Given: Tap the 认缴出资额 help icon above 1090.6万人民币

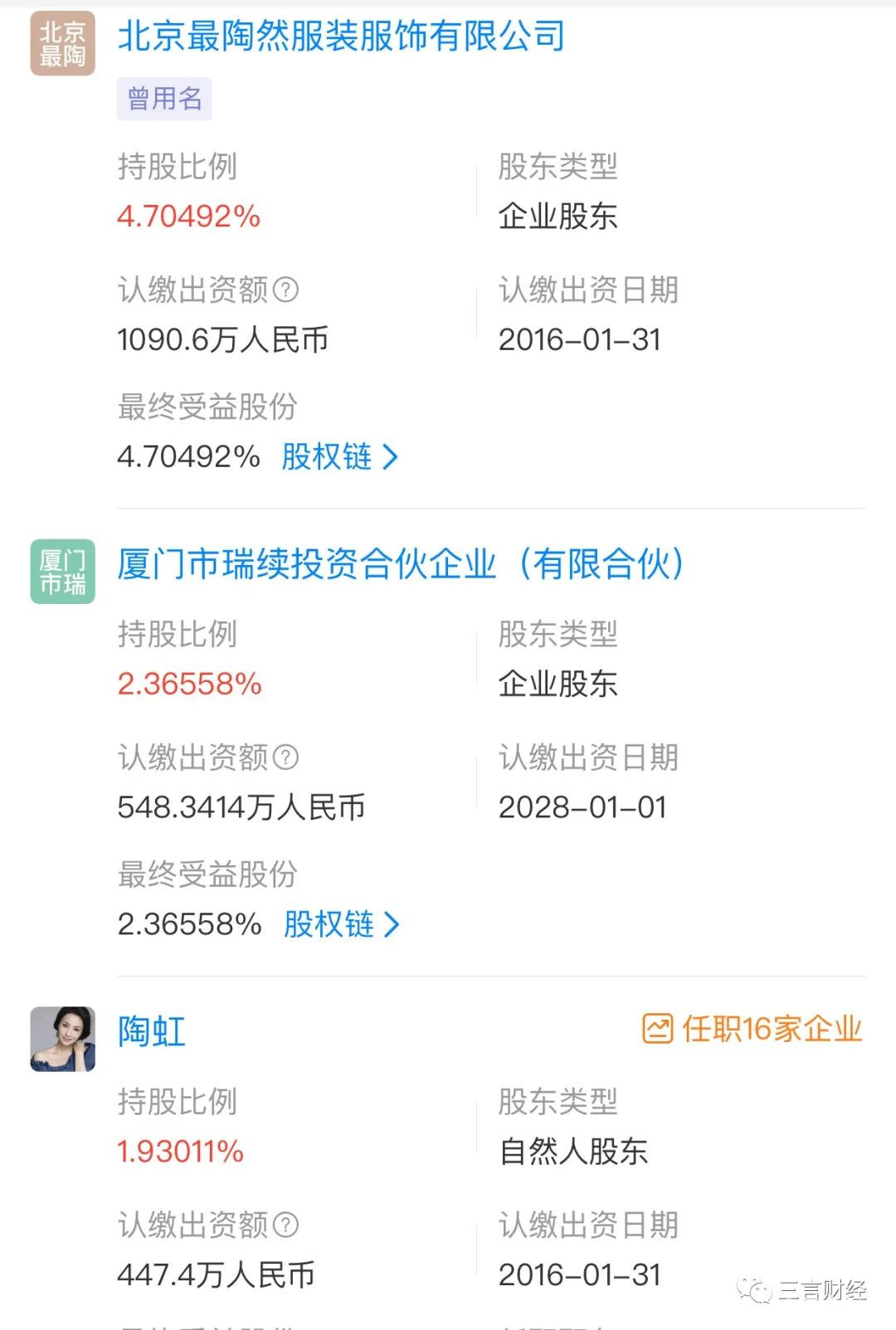Looking at the screenshot, I should (285, 290).
